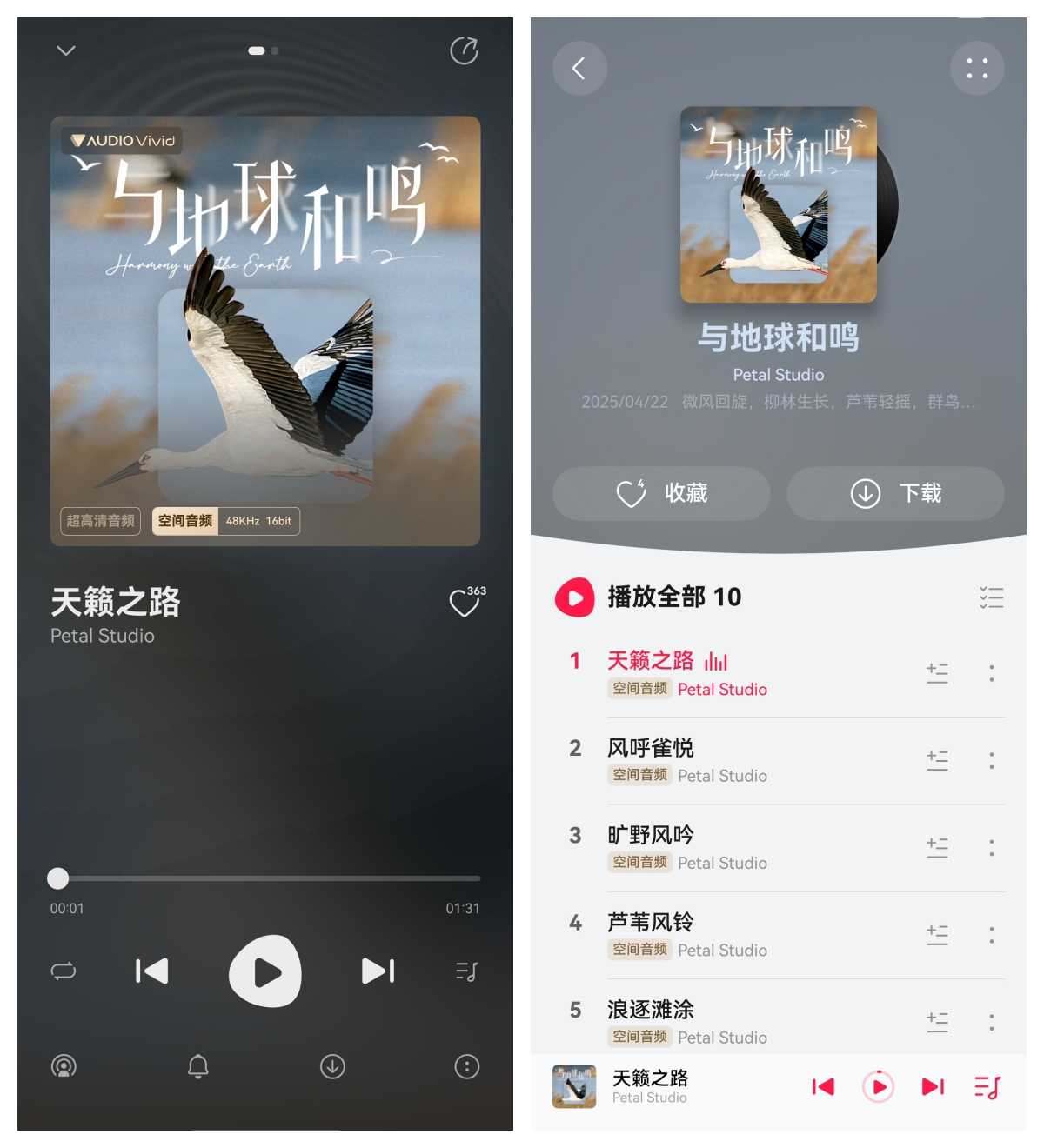This screenshot has height=1148, width=1044.
Task: Open the album's four-dot options menu
Action: 977,68
